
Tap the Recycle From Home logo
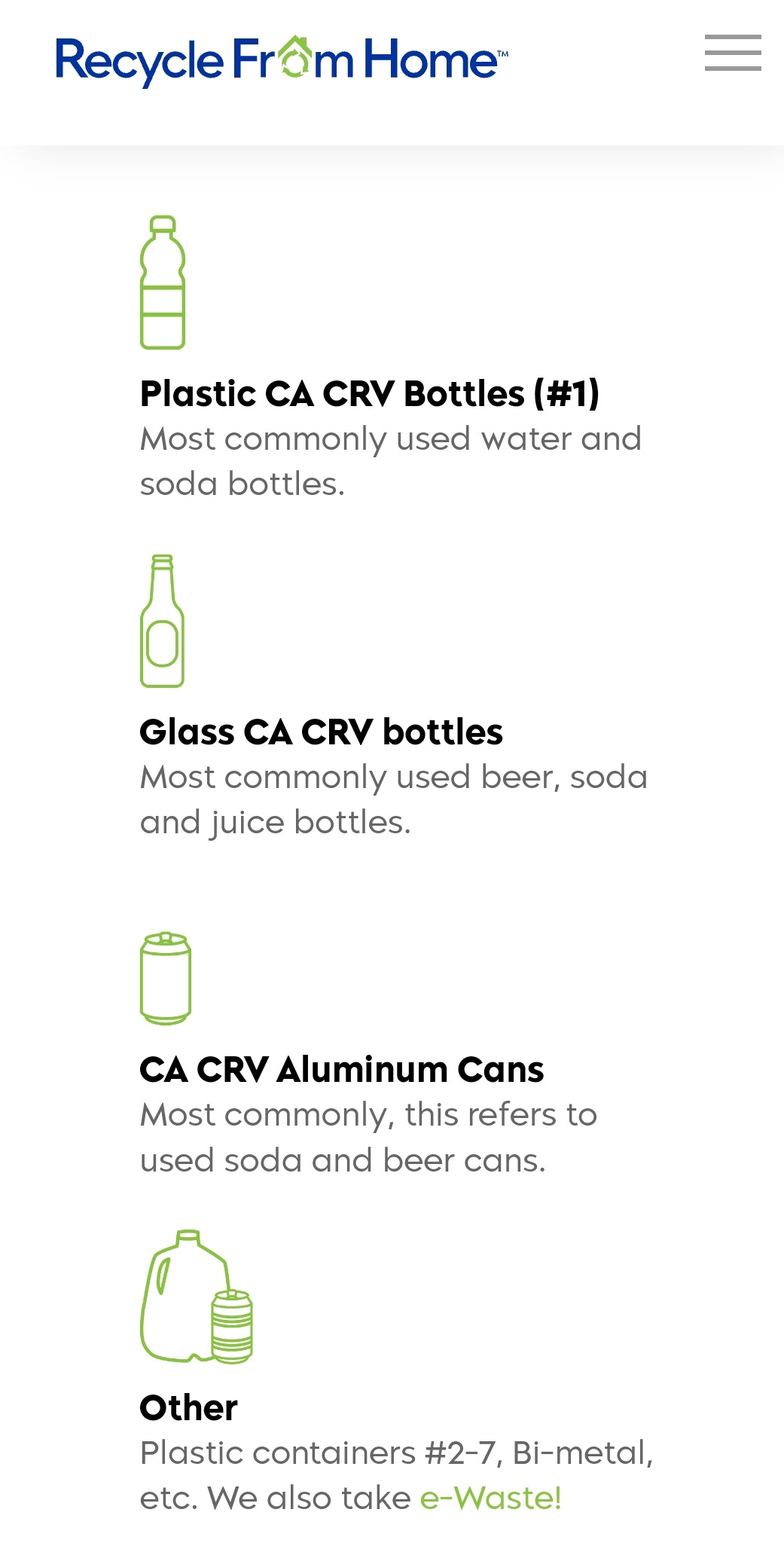(x=282, y=60)
